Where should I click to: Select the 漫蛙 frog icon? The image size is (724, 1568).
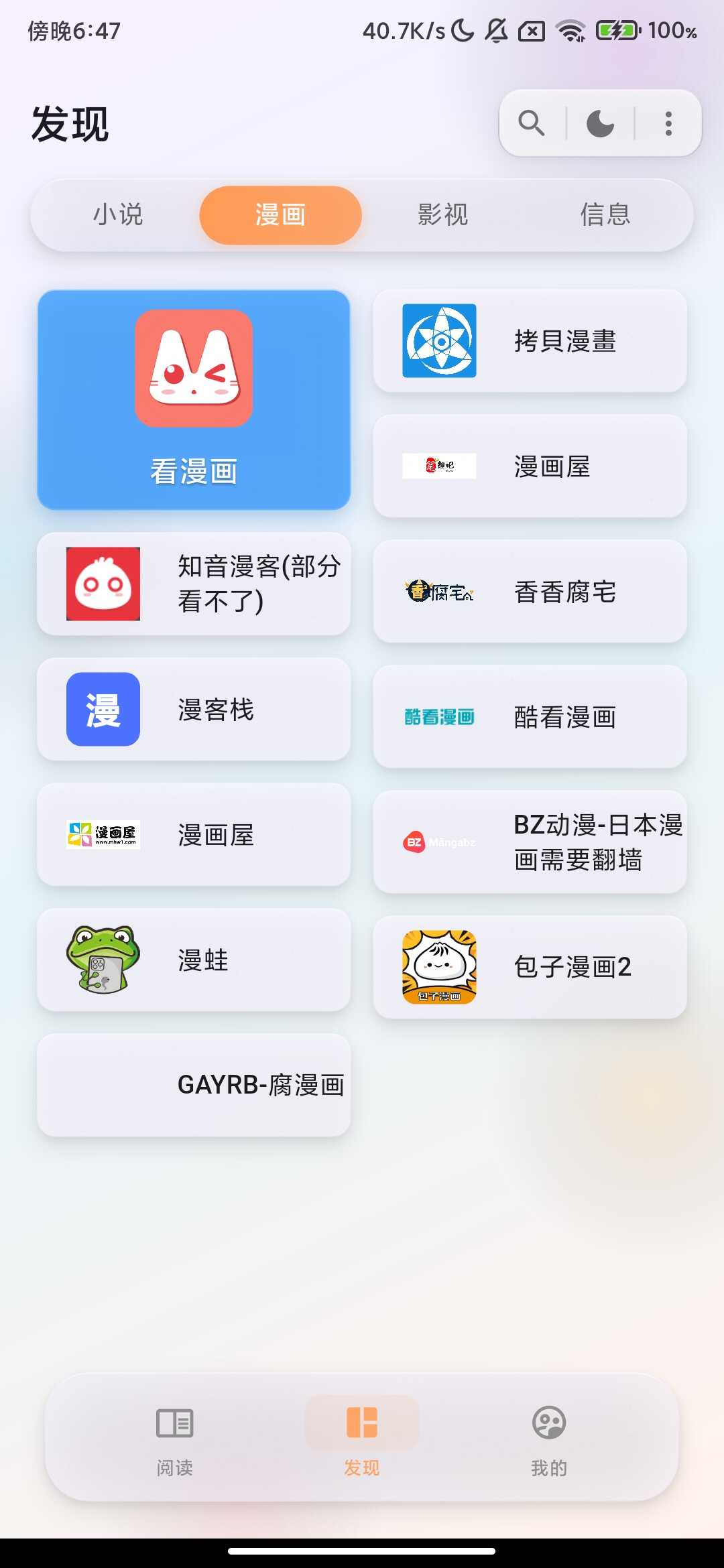point(102,960)
